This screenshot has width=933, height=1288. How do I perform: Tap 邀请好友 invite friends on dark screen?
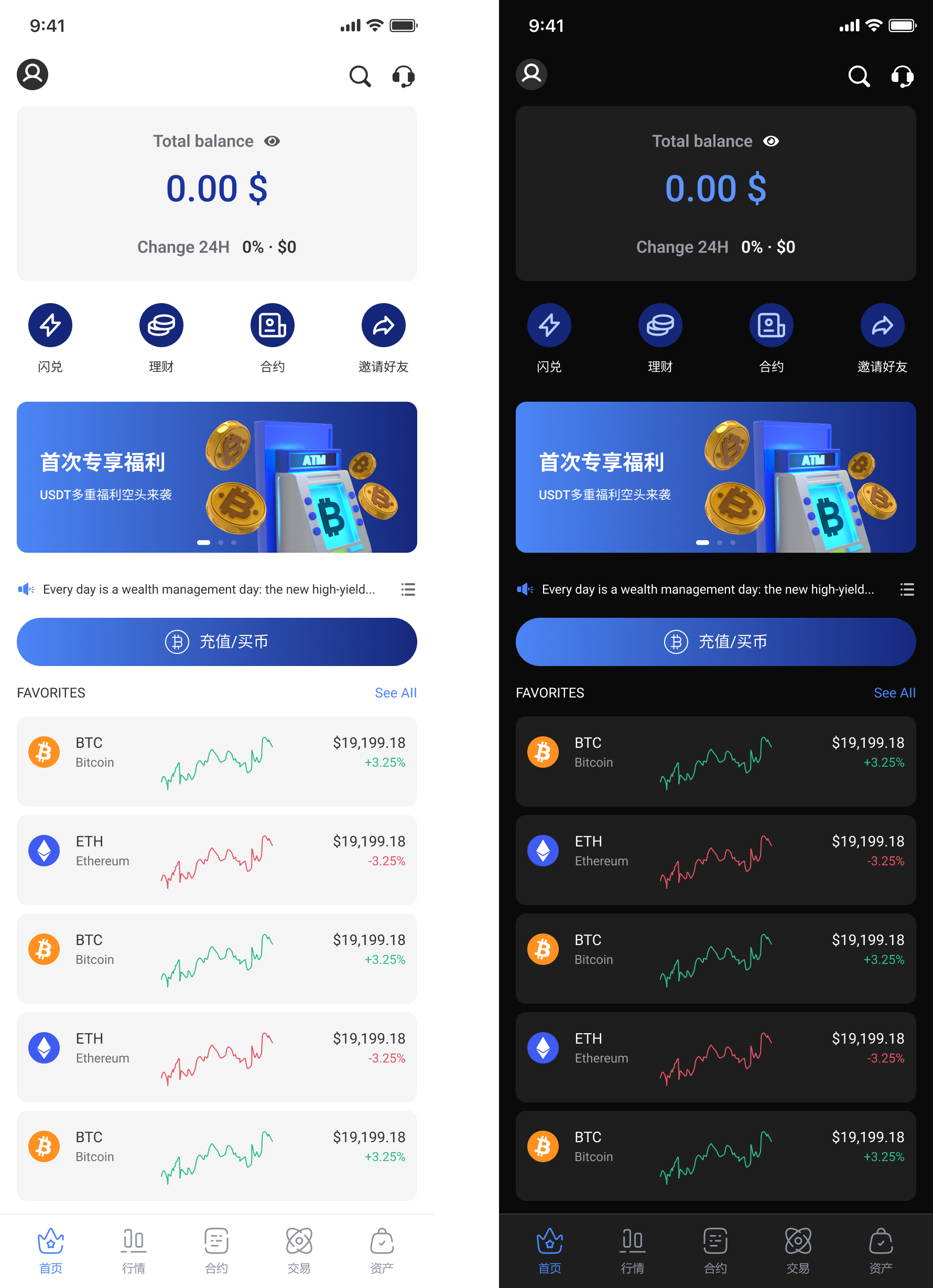[x=882, y=325]
